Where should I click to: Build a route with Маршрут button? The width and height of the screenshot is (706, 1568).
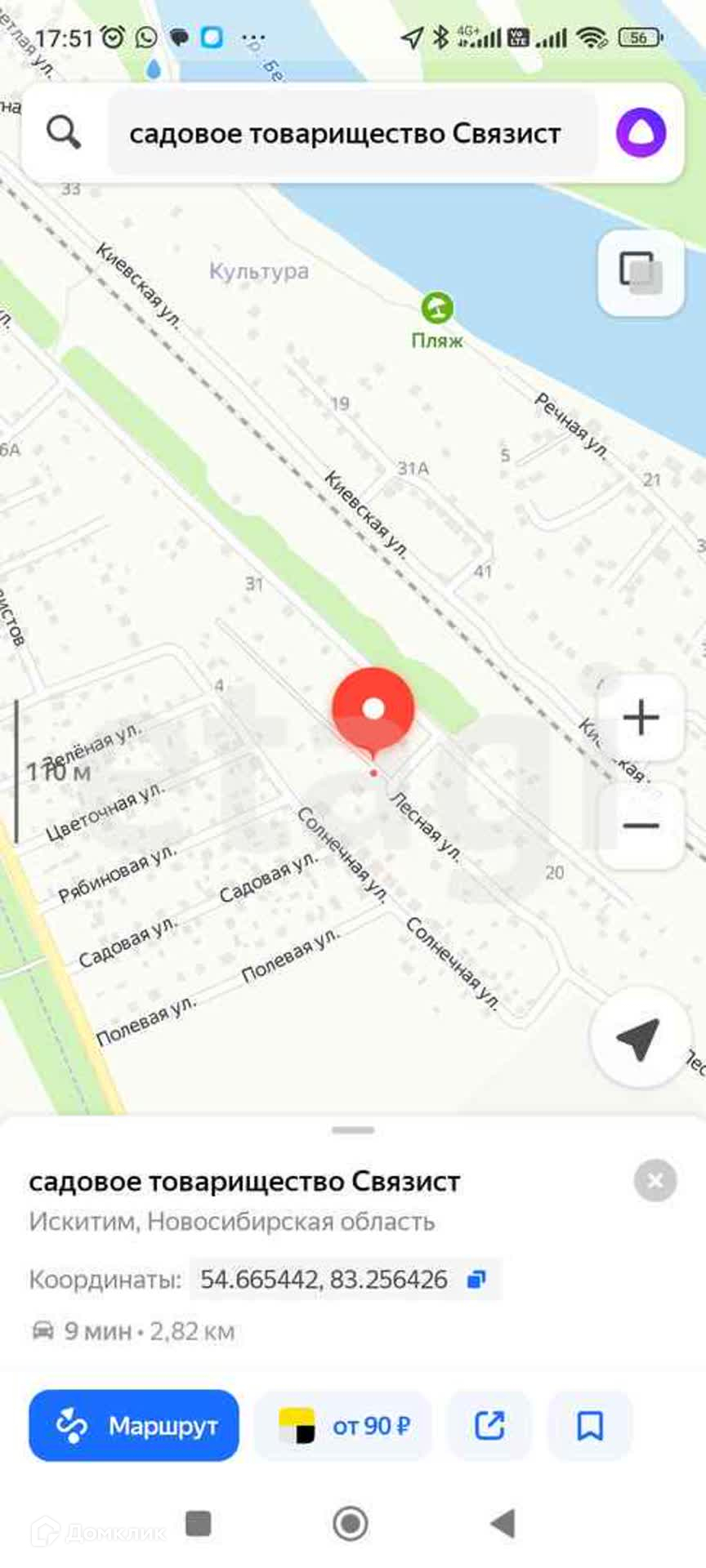tap(134, 1426)
